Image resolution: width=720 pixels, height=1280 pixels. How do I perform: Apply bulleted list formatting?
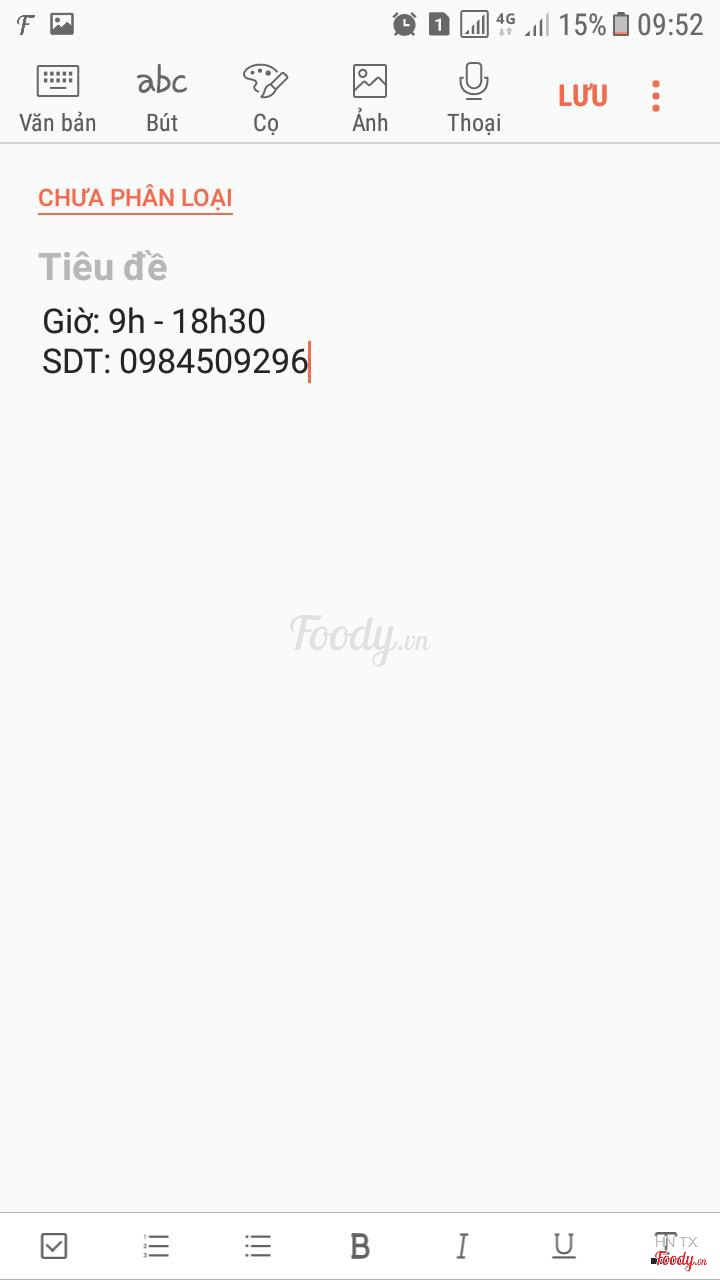[x=258, y=1245]
